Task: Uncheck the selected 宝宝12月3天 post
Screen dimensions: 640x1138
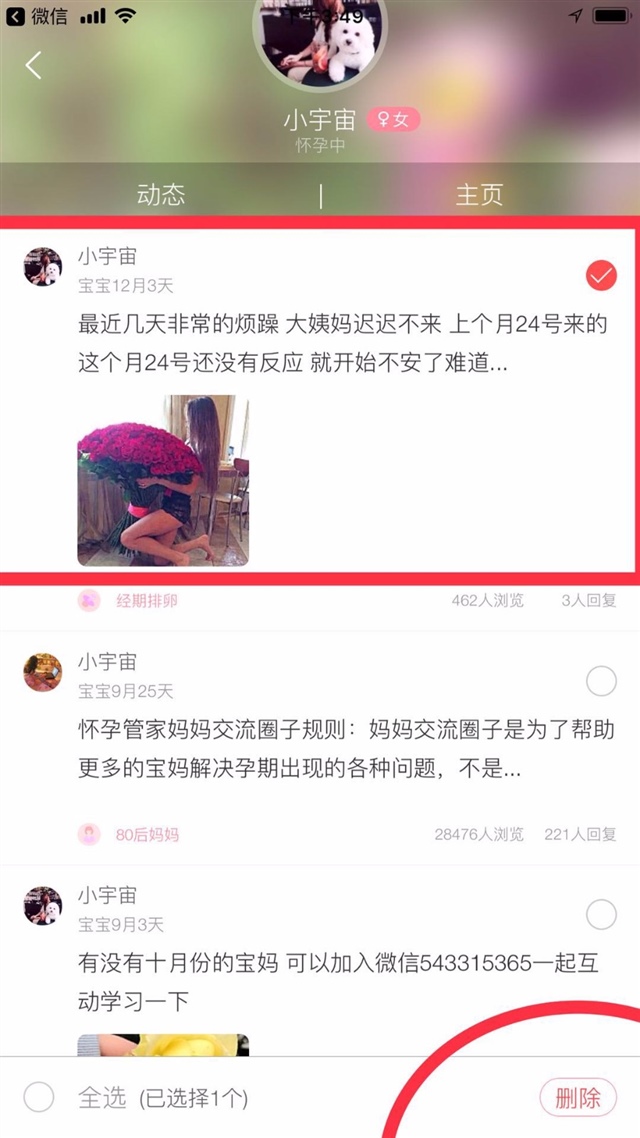Action: 601,275
